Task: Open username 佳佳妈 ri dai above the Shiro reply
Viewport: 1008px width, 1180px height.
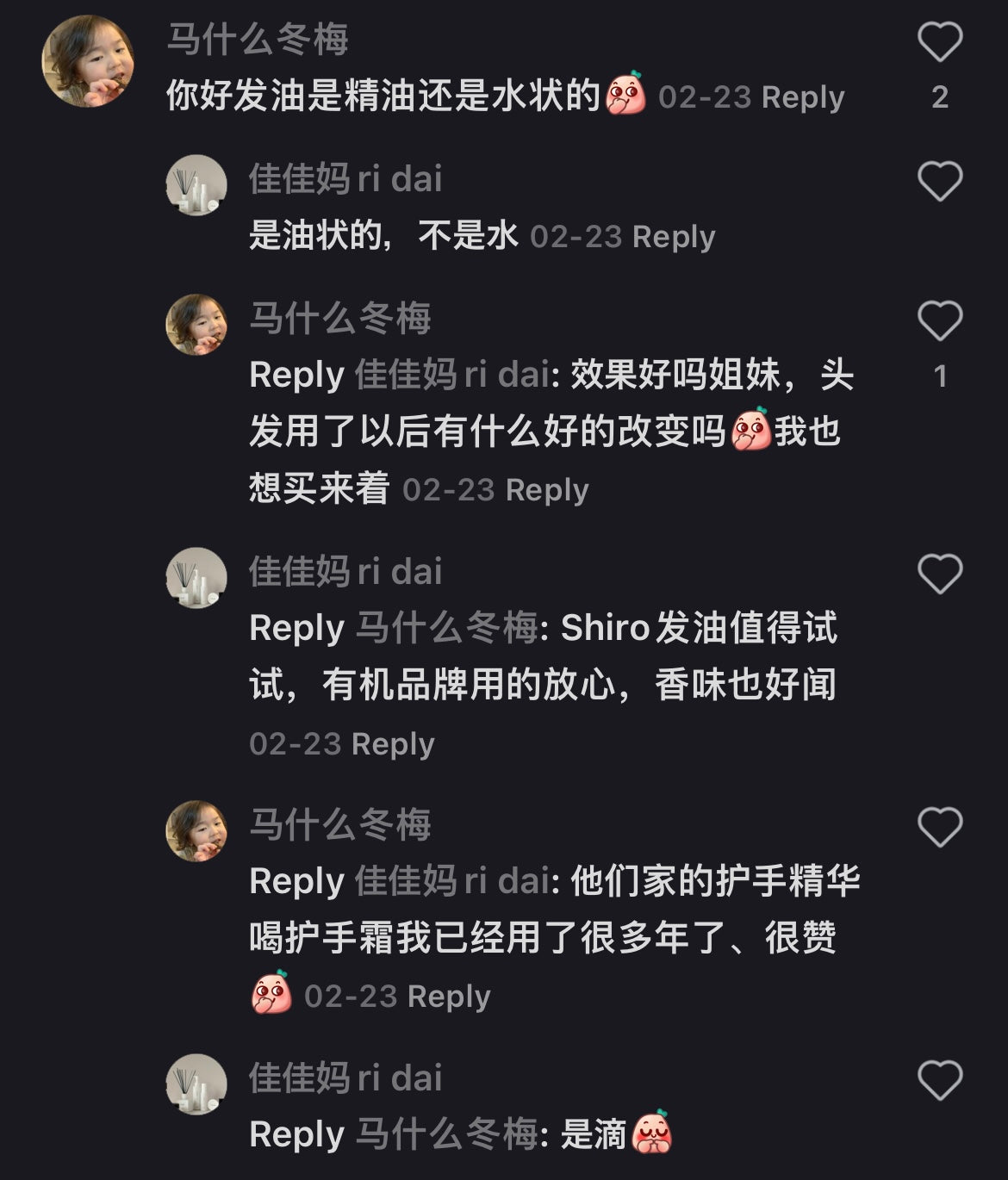Action: [x=345, y=571]
